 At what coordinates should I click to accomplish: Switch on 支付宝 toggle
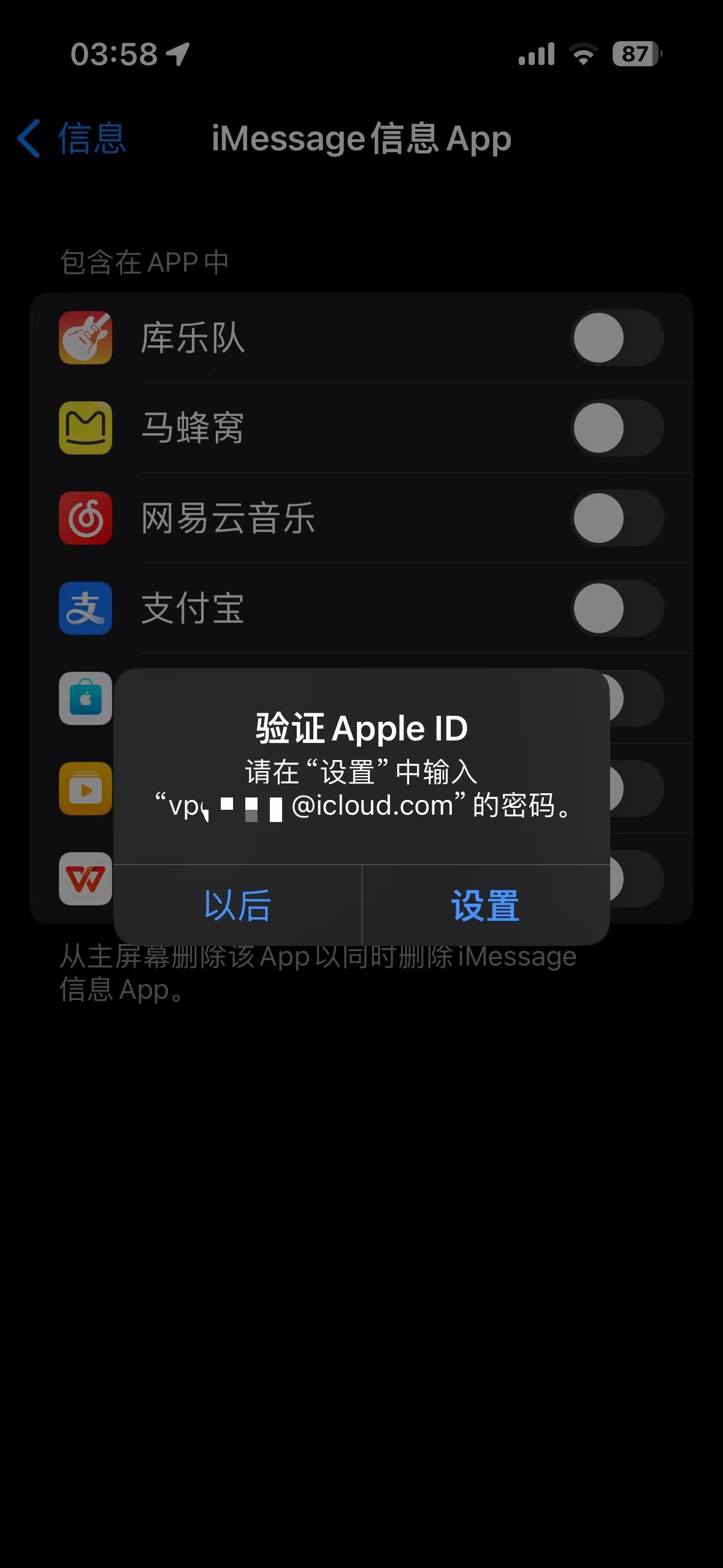tap(616, 609)
